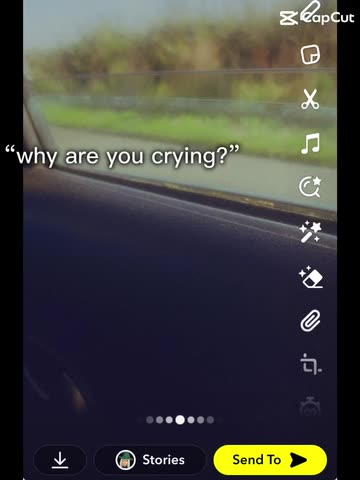The image size is (360, 480).
Task: Add music to the snap
Action: [310, 143]
